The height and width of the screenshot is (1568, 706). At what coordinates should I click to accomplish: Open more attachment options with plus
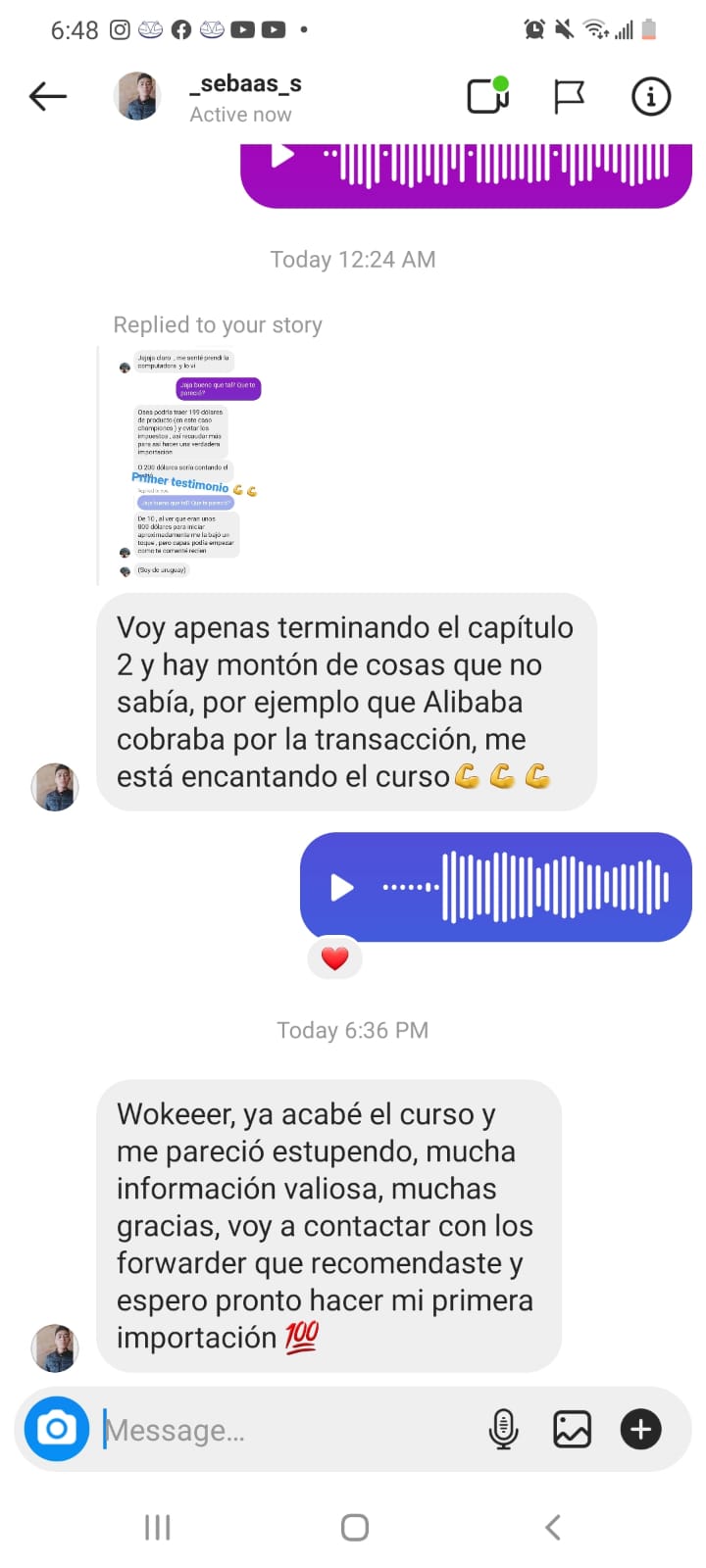point(640,1429)
